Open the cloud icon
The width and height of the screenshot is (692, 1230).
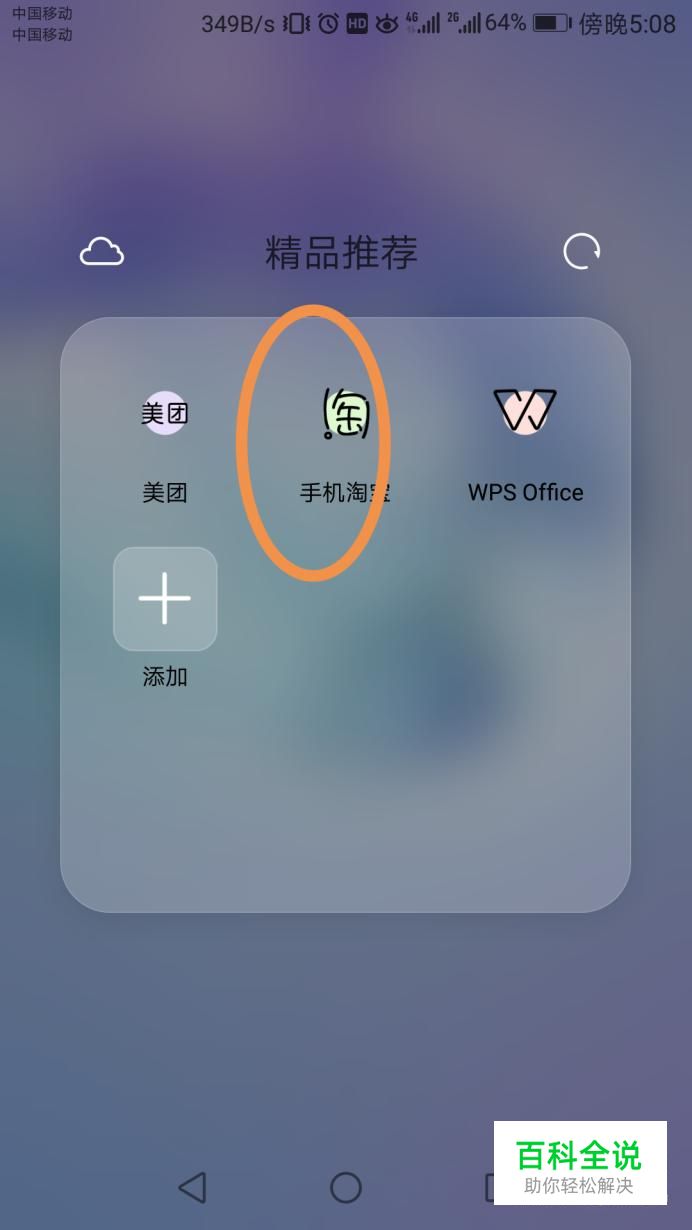[x=102, y=252]
